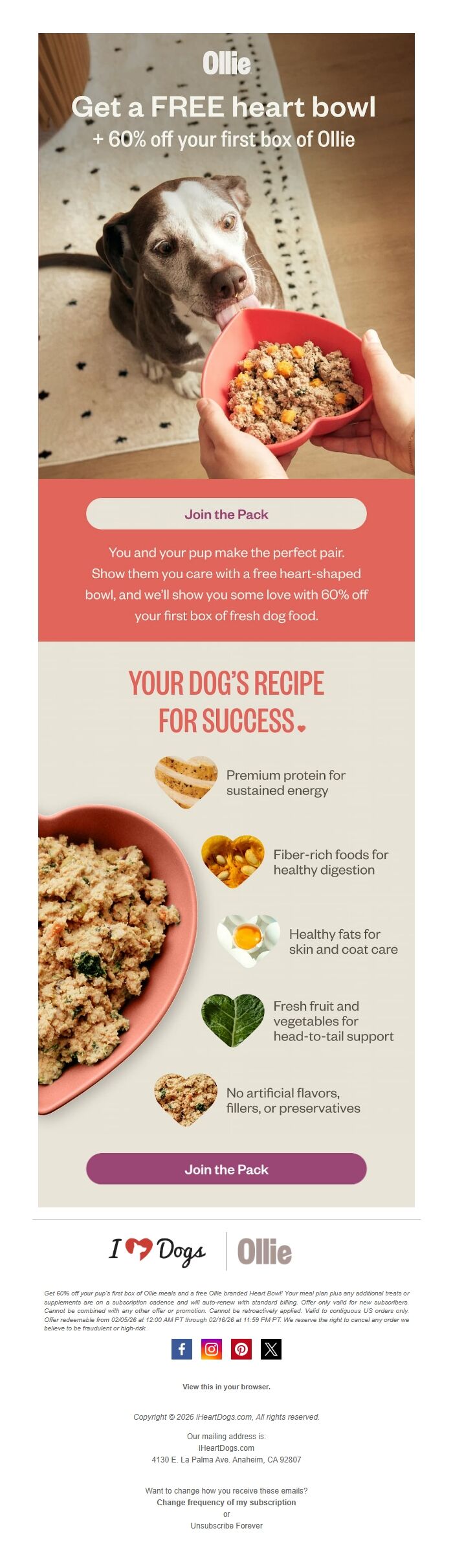Open the Pinterest icon
The height and width of the screenshot is (1568, 453).
click(x=241, y=1349)
